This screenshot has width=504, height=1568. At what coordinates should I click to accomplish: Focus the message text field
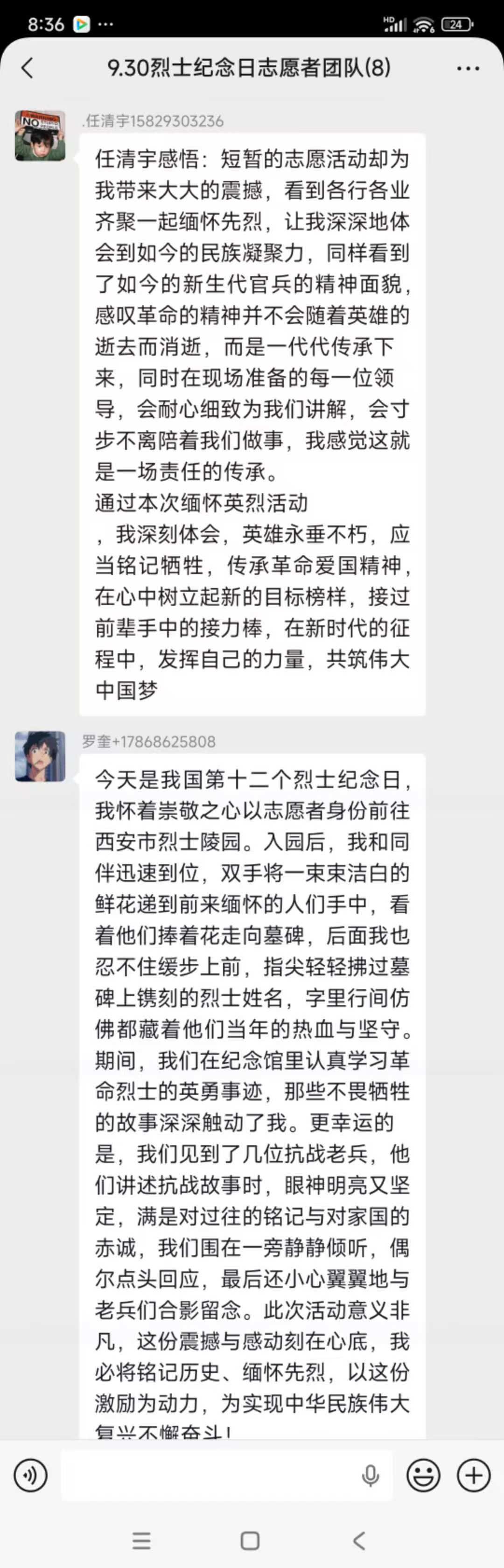[x=207, y=1476]
